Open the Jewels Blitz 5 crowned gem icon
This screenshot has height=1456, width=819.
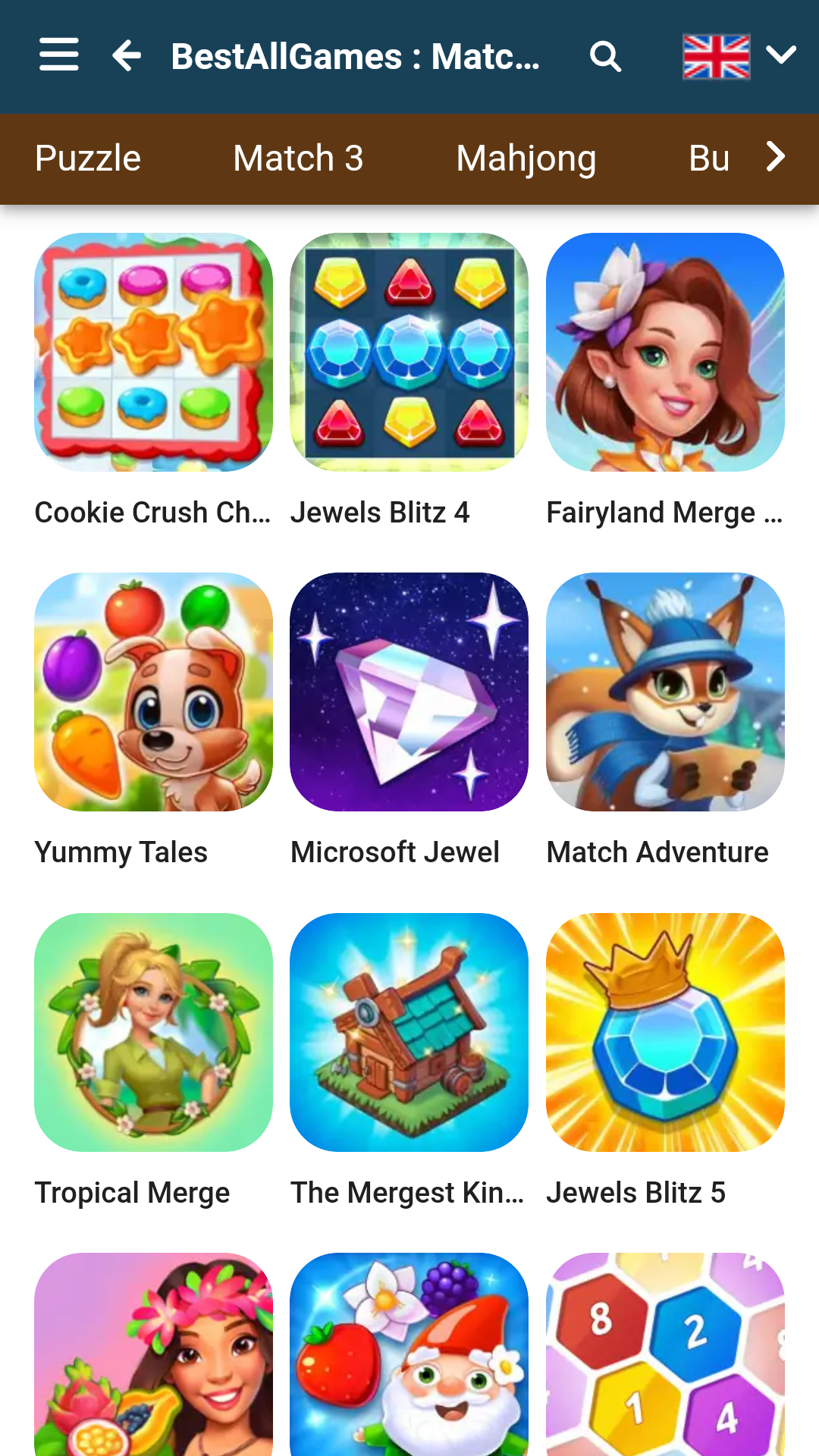click(x=665, y=1031)
